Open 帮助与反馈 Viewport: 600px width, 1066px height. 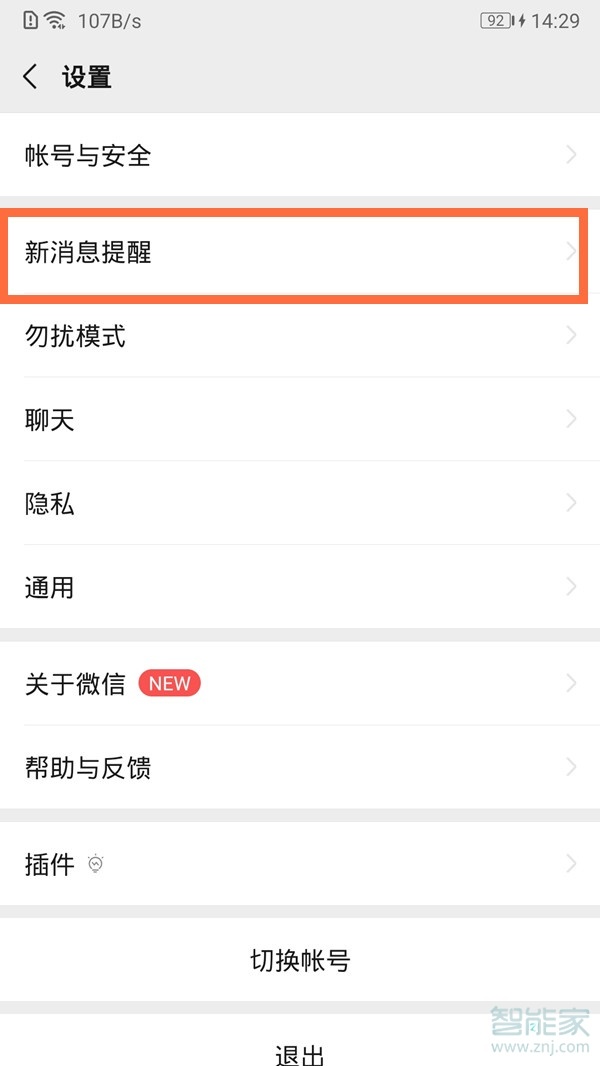point(300,768)
